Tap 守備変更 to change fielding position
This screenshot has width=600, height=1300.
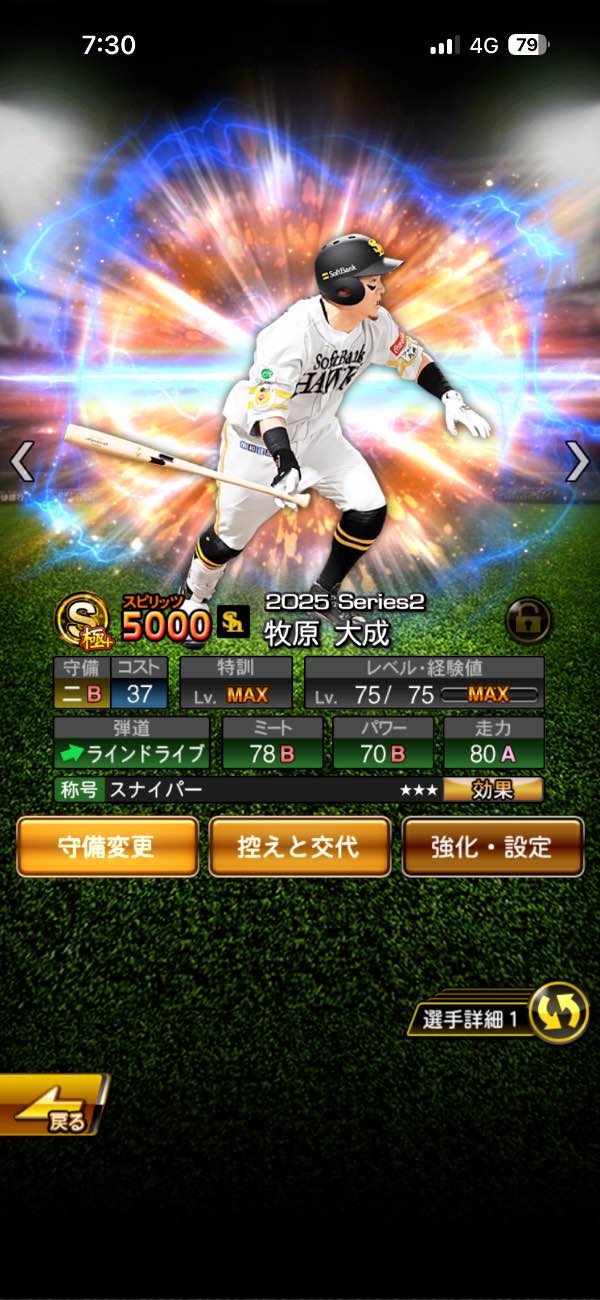tap(107, 846)
